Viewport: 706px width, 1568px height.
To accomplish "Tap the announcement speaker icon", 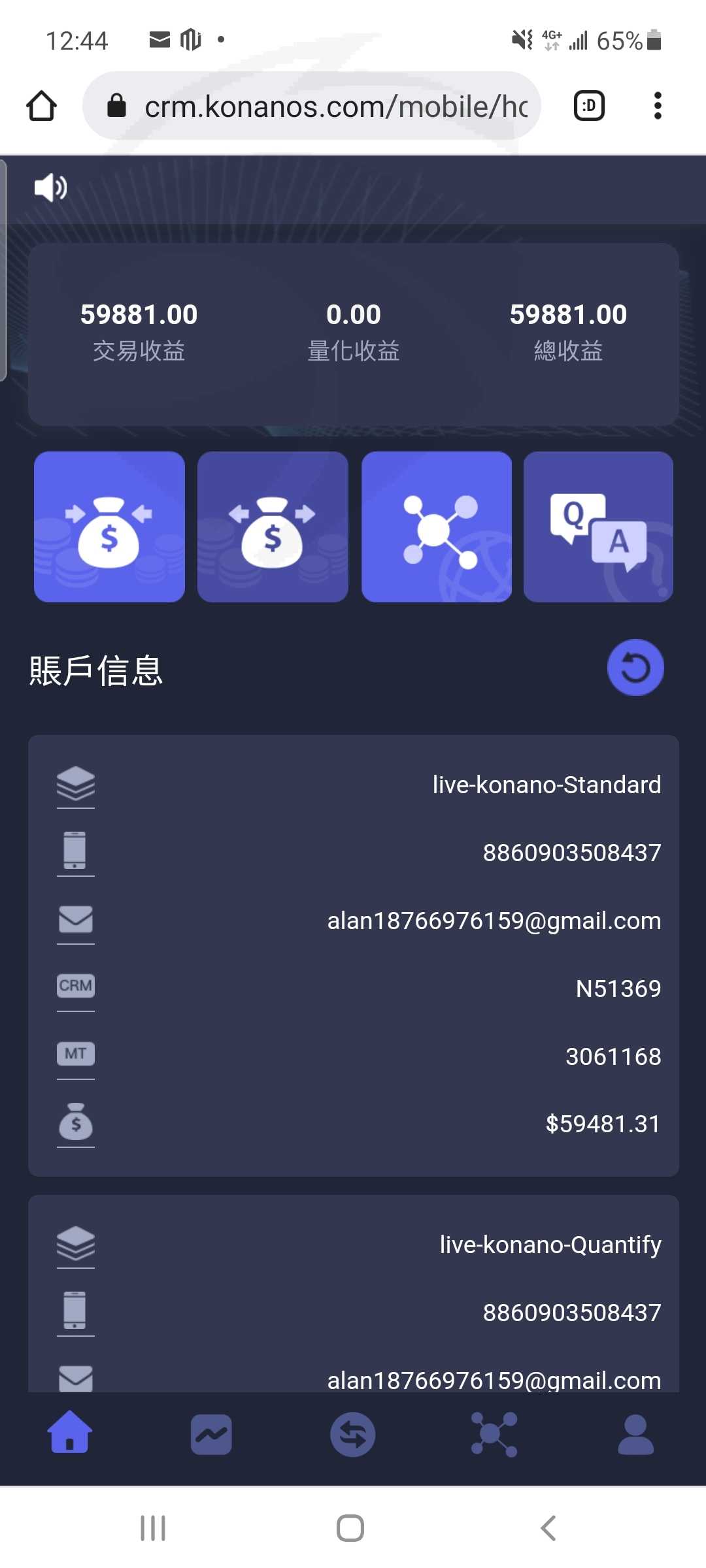I will (x=50, y=188).
